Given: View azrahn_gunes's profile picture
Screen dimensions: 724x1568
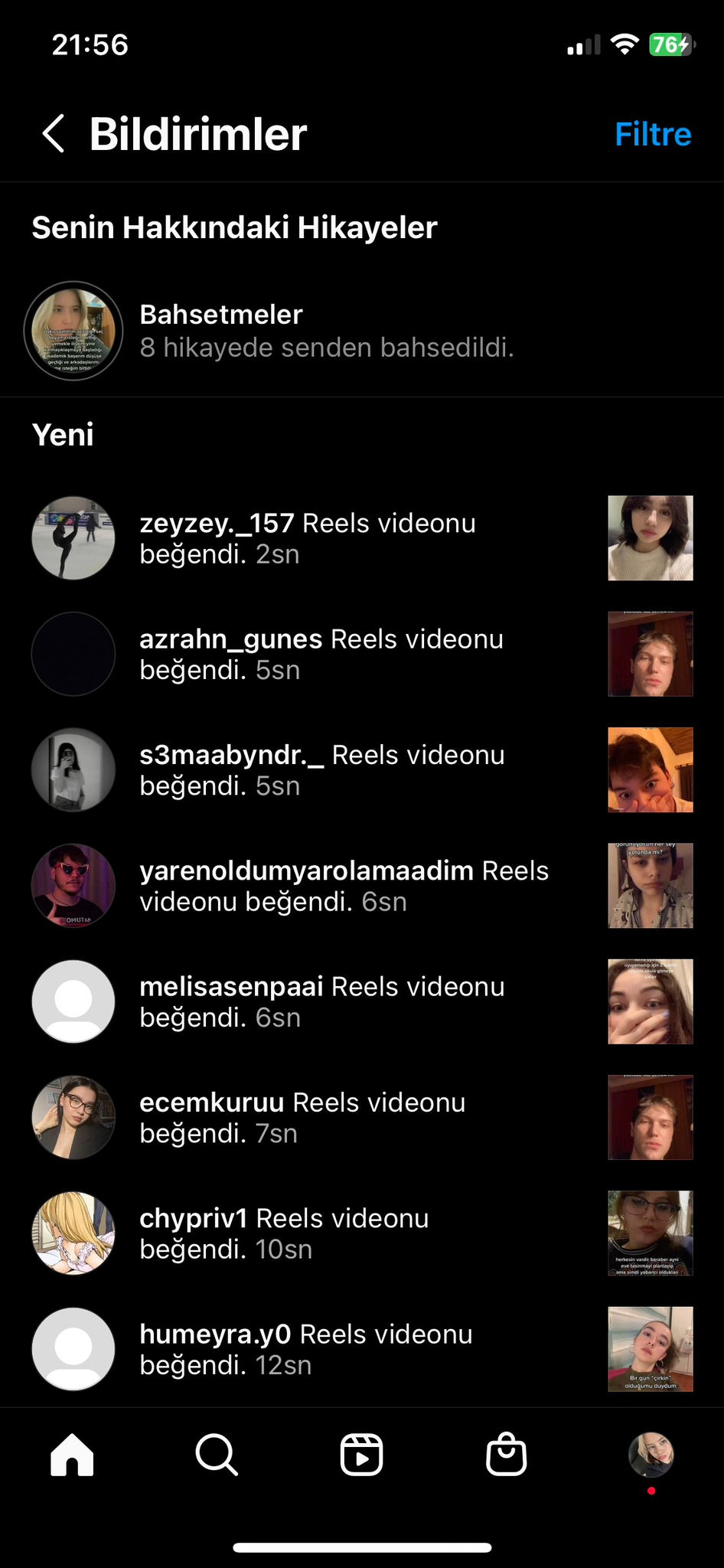Looking at the screenshot, I should [x=73, y=654].
